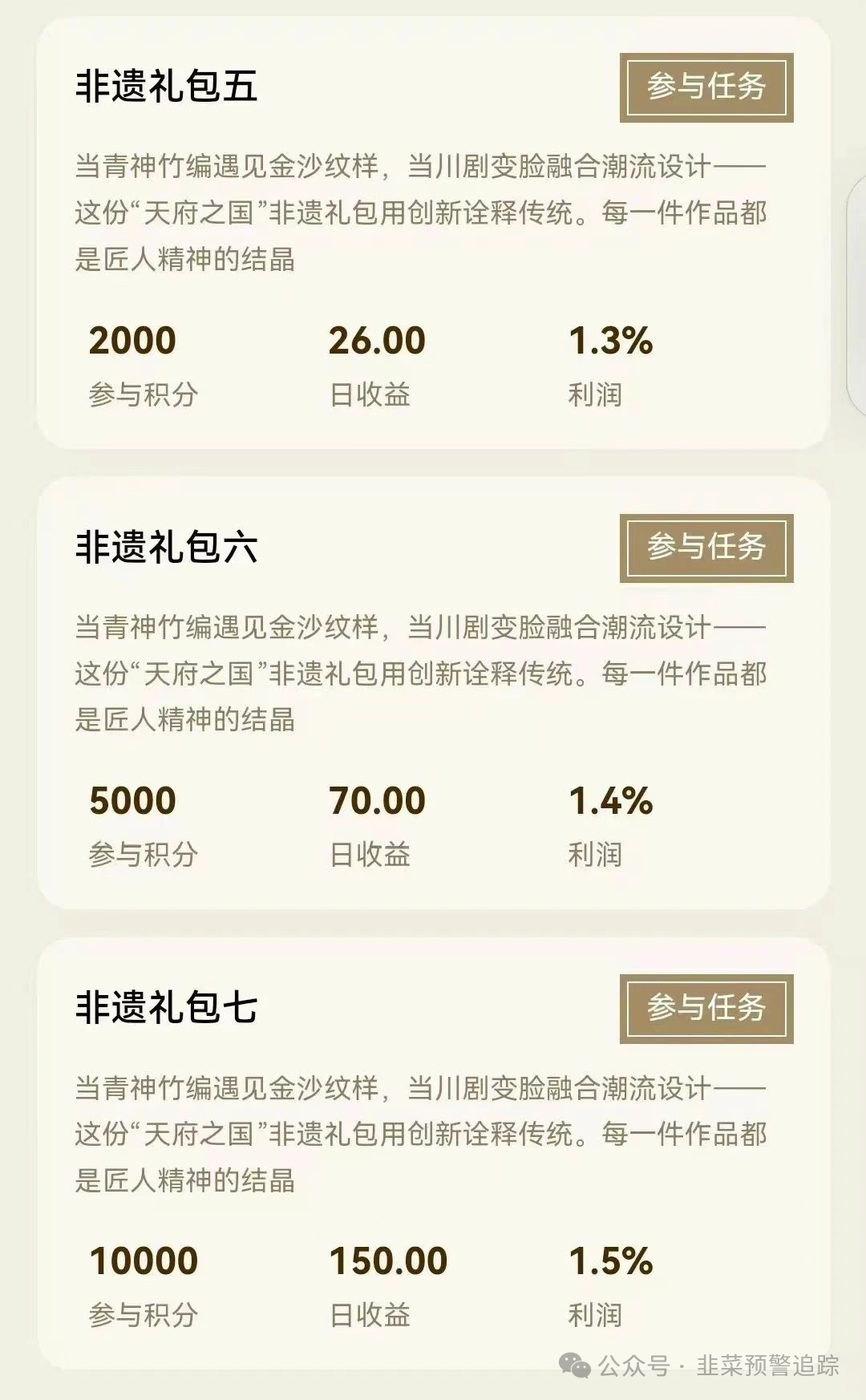866x1400 pixels.
Task: Join the task for 非遗礼包六
Action: pyautogui.click(x=706, y=548)
